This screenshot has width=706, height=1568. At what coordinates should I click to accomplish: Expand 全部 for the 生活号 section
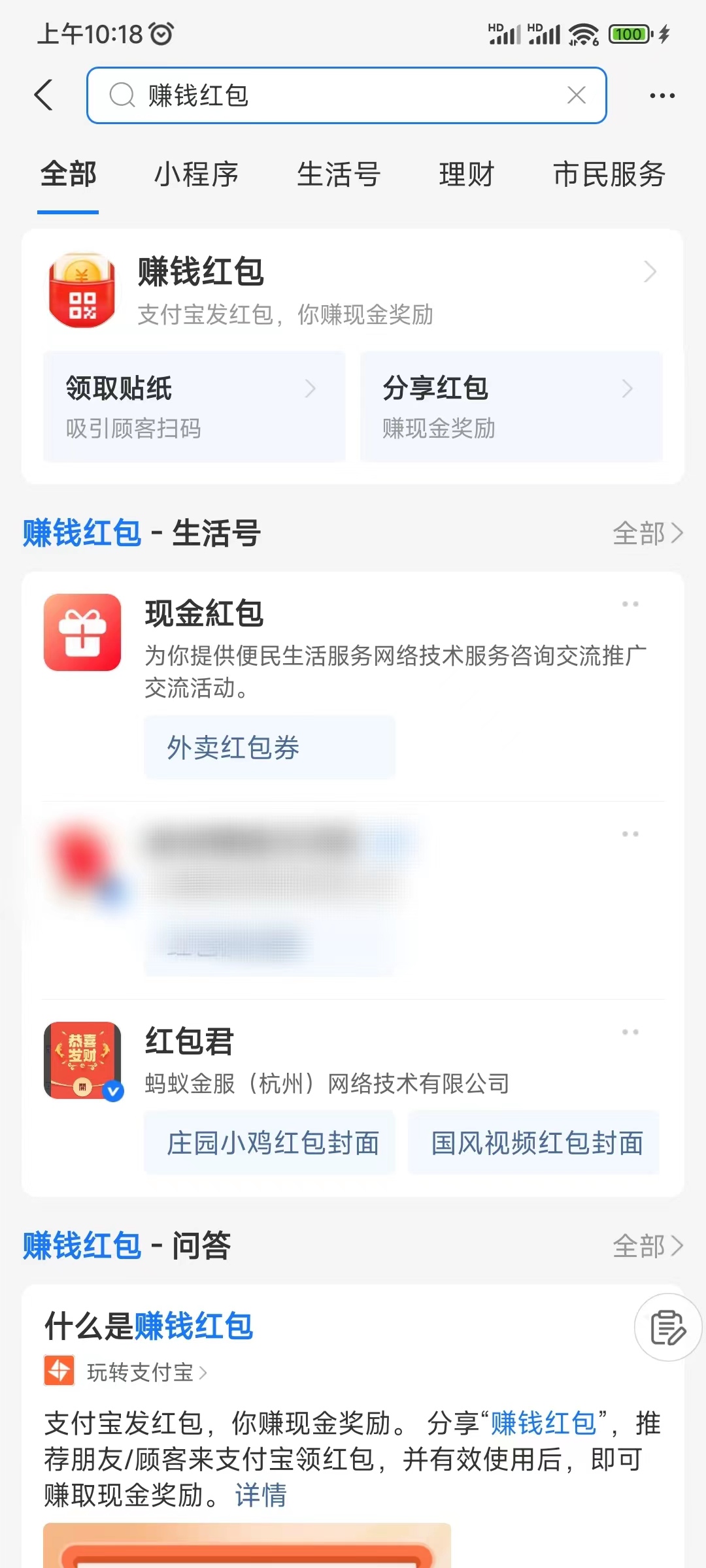[x=648, y=534]
